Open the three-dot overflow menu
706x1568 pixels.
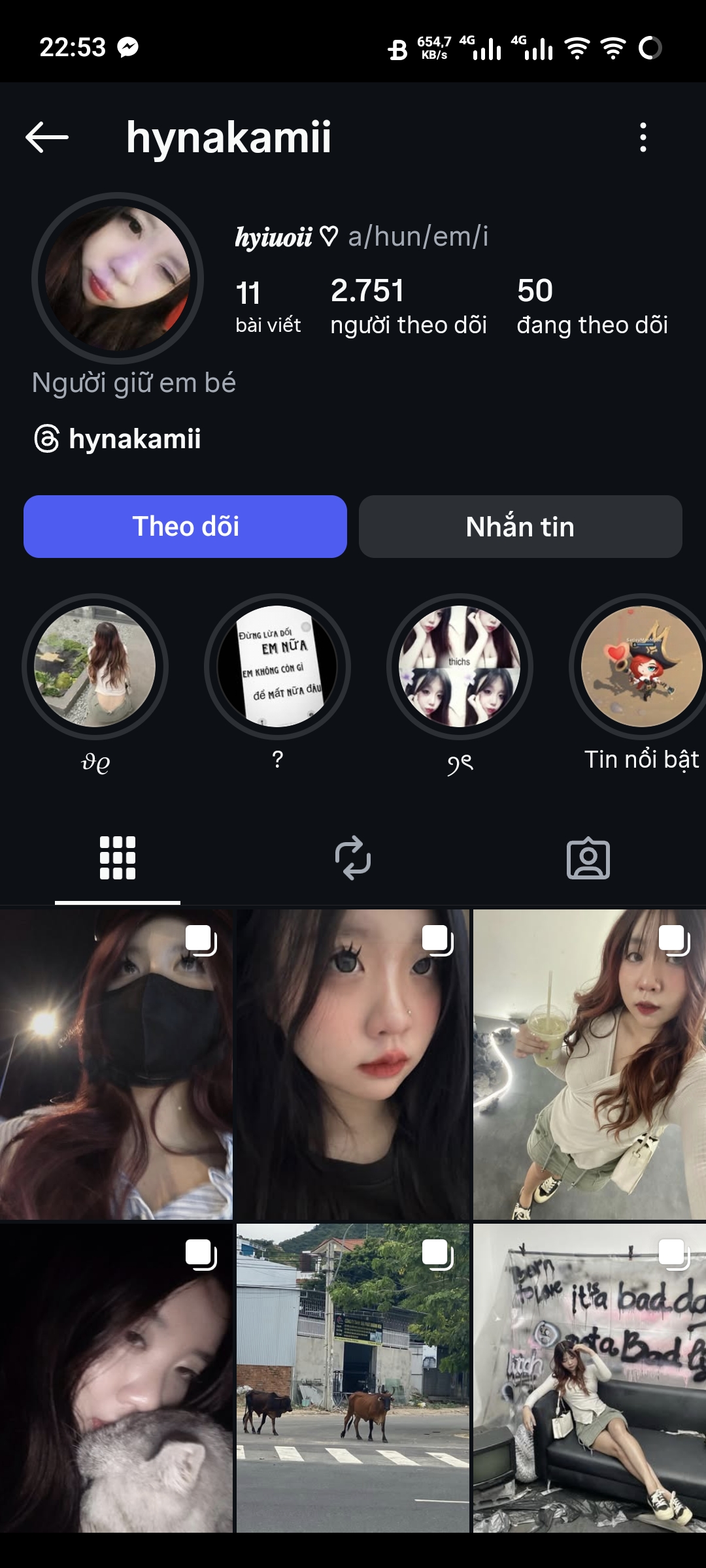tap(643, 137)
